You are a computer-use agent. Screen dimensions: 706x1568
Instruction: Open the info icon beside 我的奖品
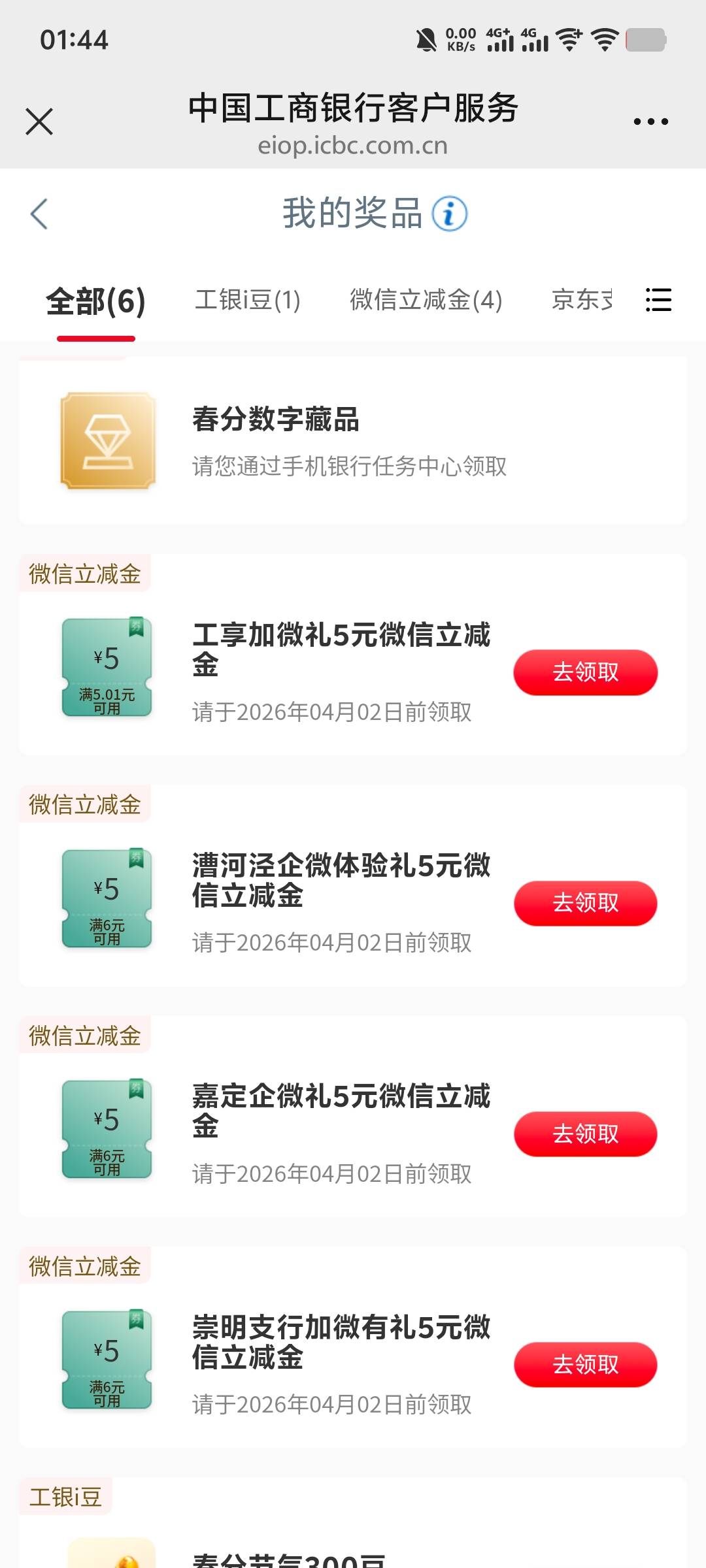450,214
